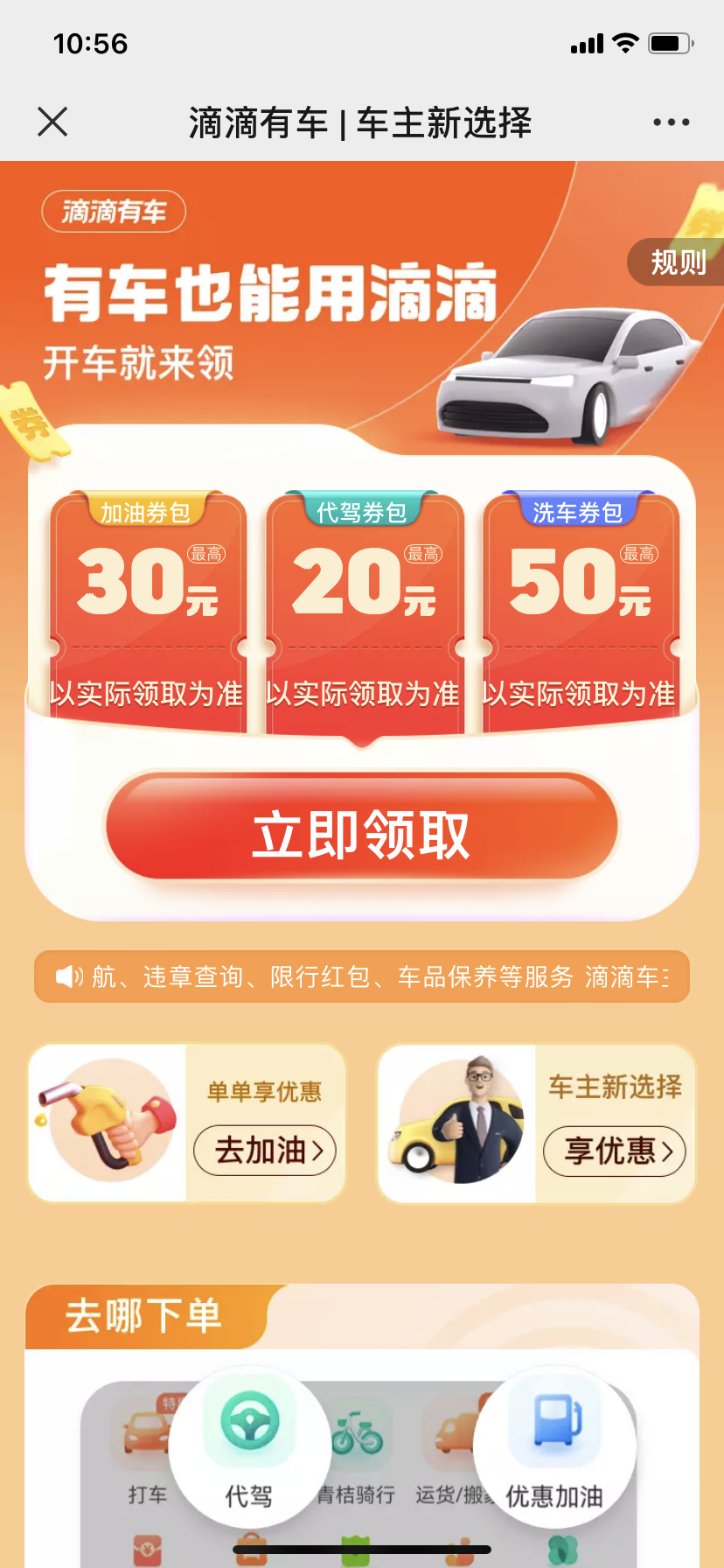Tap 享优惠 on 车主新选择 card
Viewport: 724px width, 1568px height.
pyautogui.click(x=614, y=1151)
